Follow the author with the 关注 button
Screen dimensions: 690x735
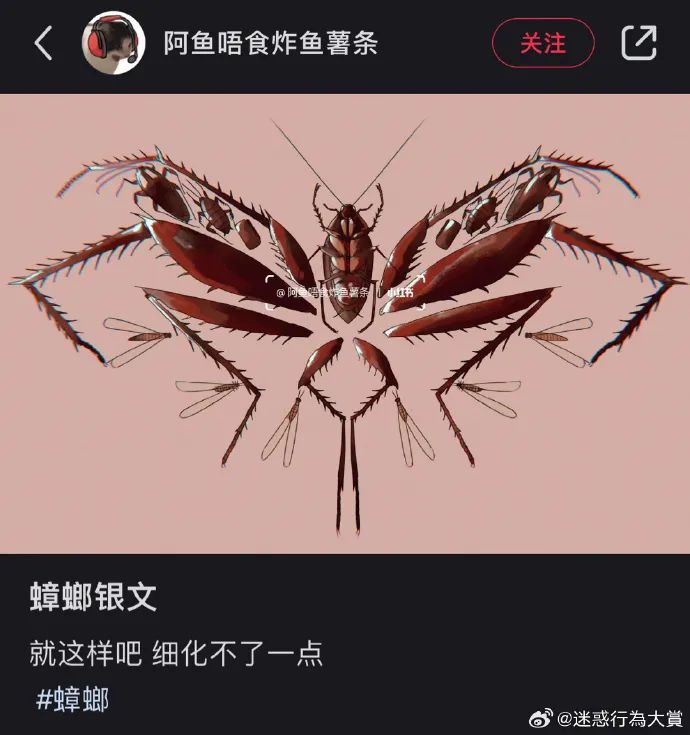coord(543,43)
